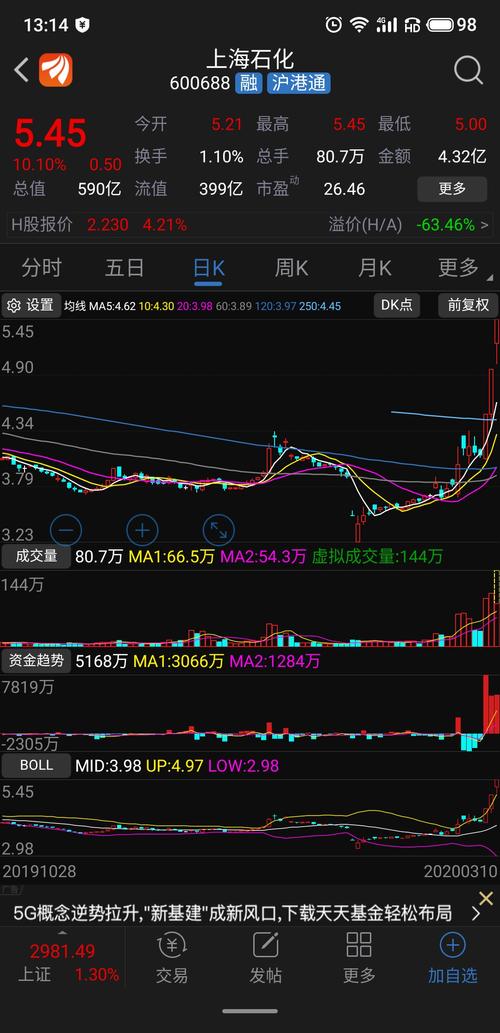Switch to the 分时 tab
500x1033 pixels.
[42, 267]
